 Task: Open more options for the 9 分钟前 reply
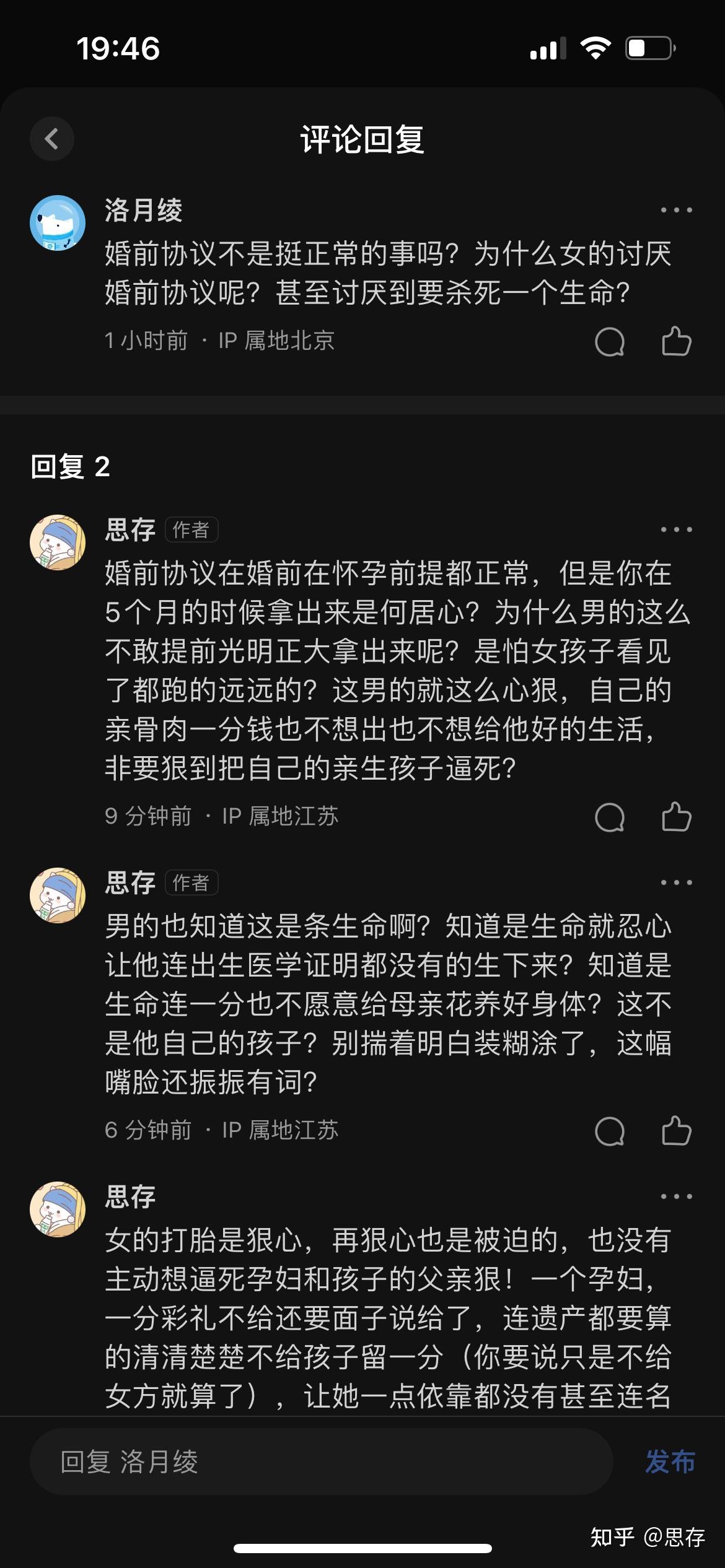tap(676, 530)
